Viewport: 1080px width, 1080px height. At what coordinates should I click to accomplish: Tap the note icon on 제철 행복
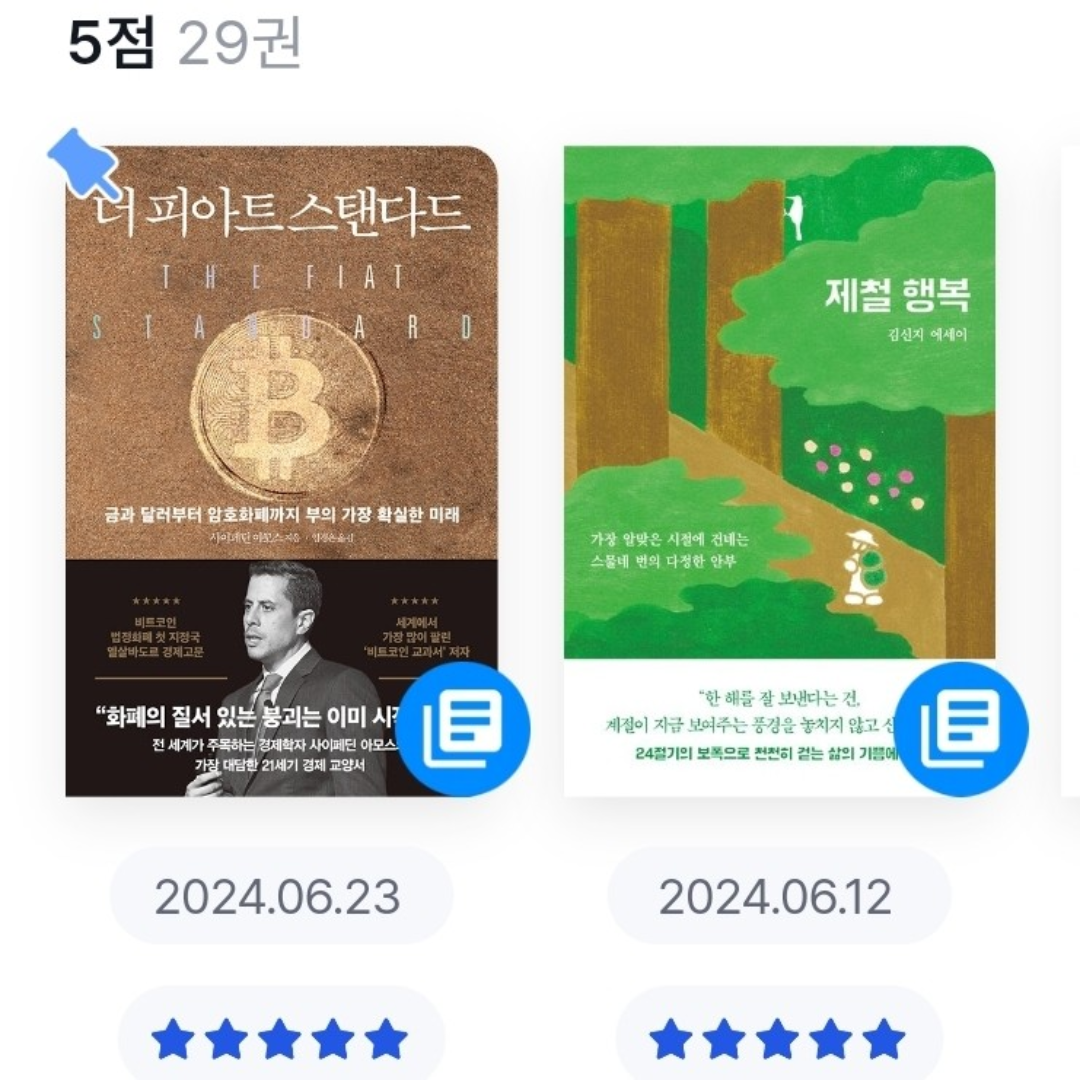pos(961,729)
